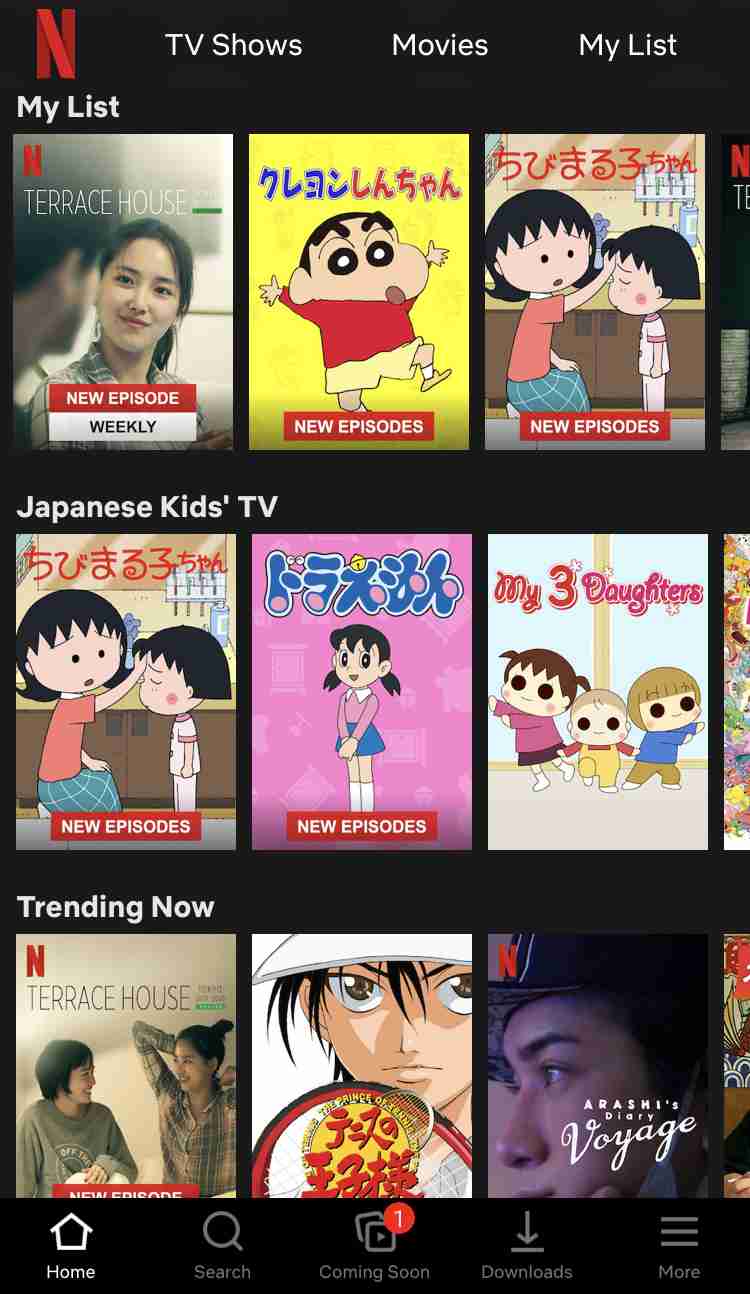Open Chibi Maruko-chan in the My List row

[x=595, y=292]
